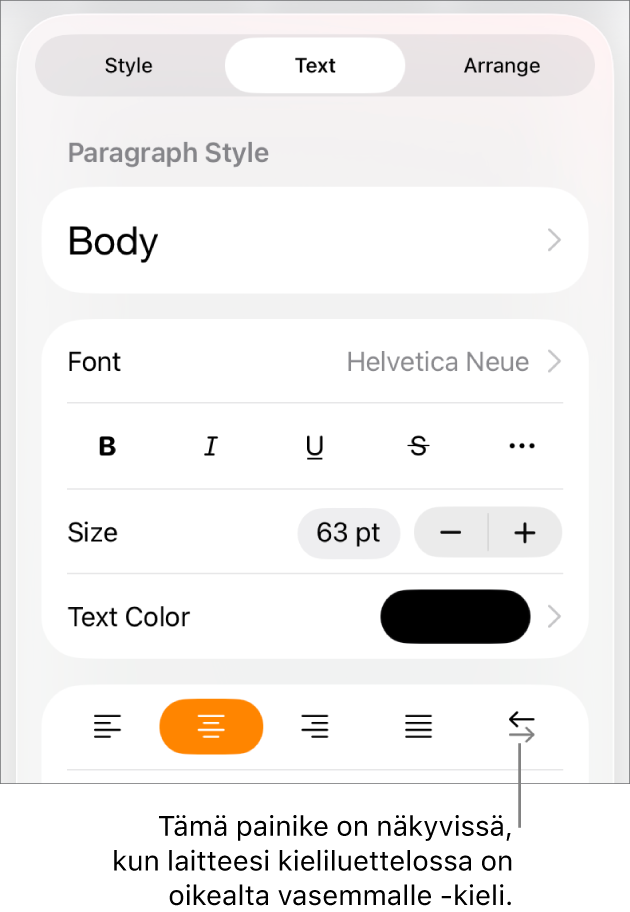The image size is (630, 912).
Task: Open the Body paragraph style picker
Action: [x=315, y=241]
